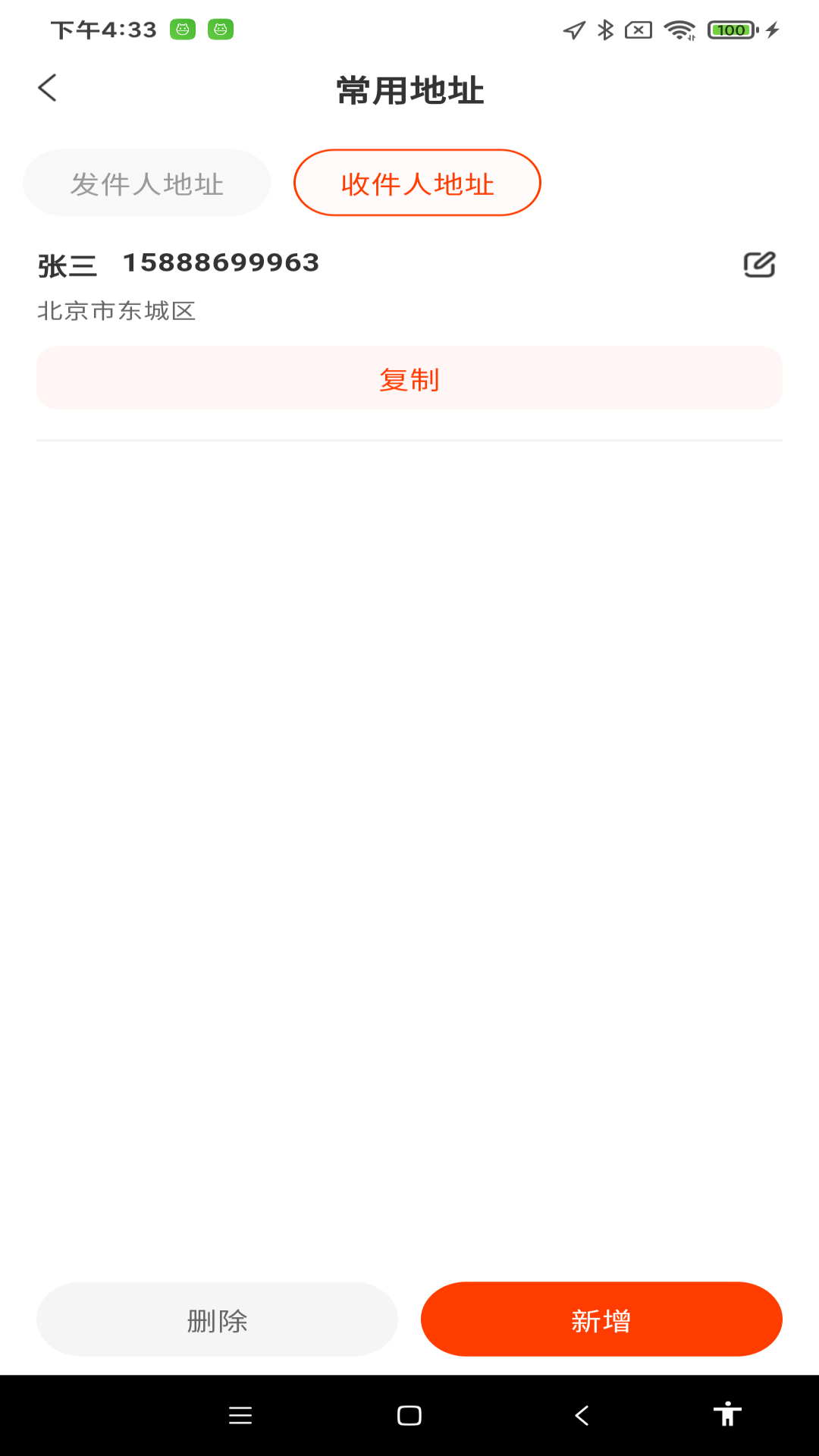Tap the 常用地址 title text
The height and width of the screenshot is (1456, 819).
pos(409,88)
